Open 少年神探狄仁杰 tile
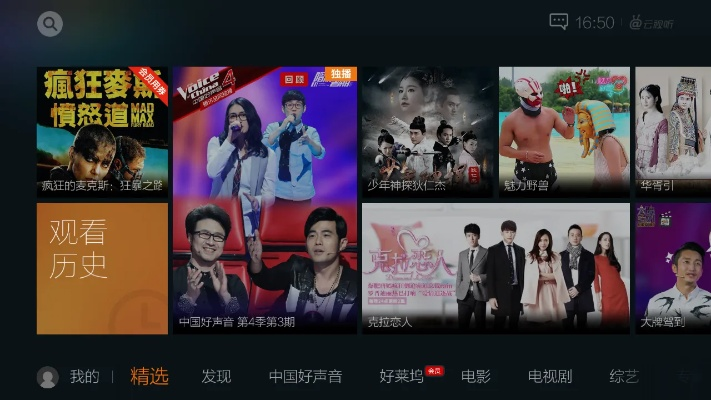This screenshot has height=400, width=711. tap(428, 132)
